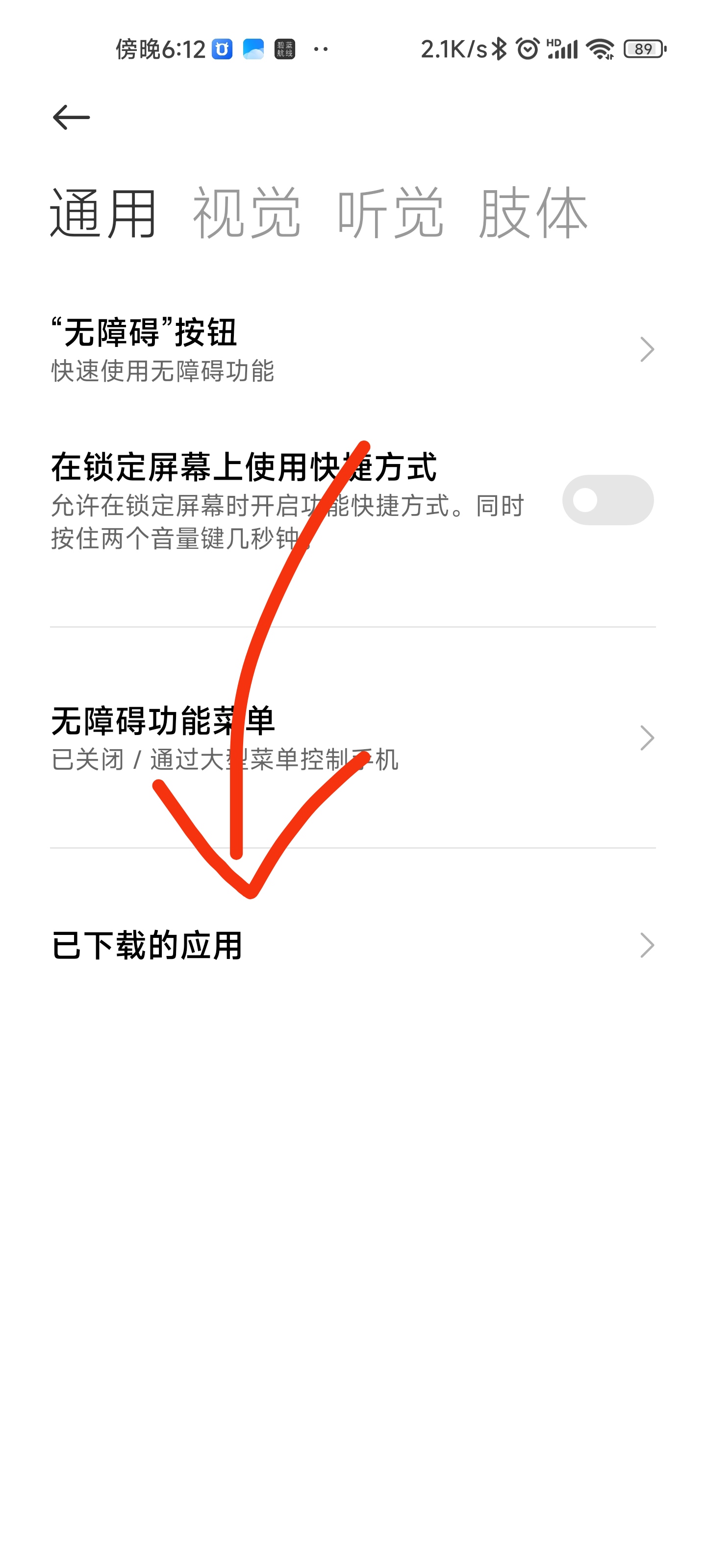Image resolution: width=706 pixels, height=1568 pixels.
Task: Switch to the 肢体 tab
Action: click(533, 214)
